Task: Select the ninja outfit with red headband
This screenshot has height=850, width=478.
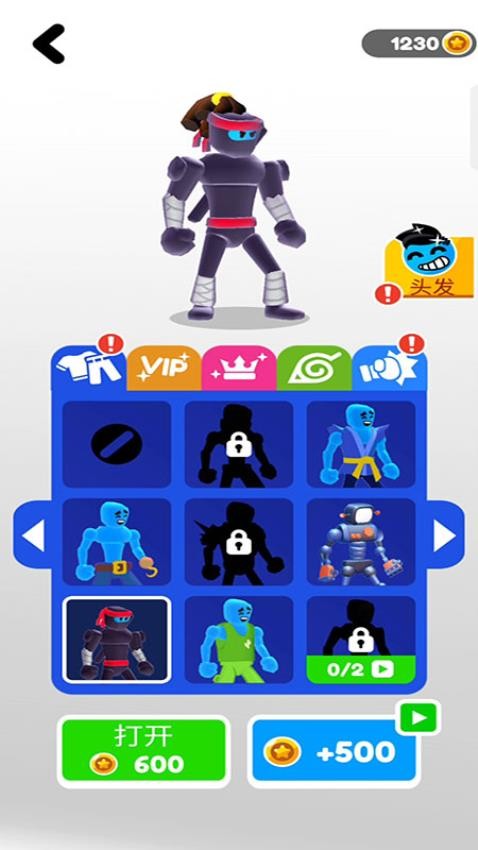Action: pyautogui.click(x=117, y=640)
